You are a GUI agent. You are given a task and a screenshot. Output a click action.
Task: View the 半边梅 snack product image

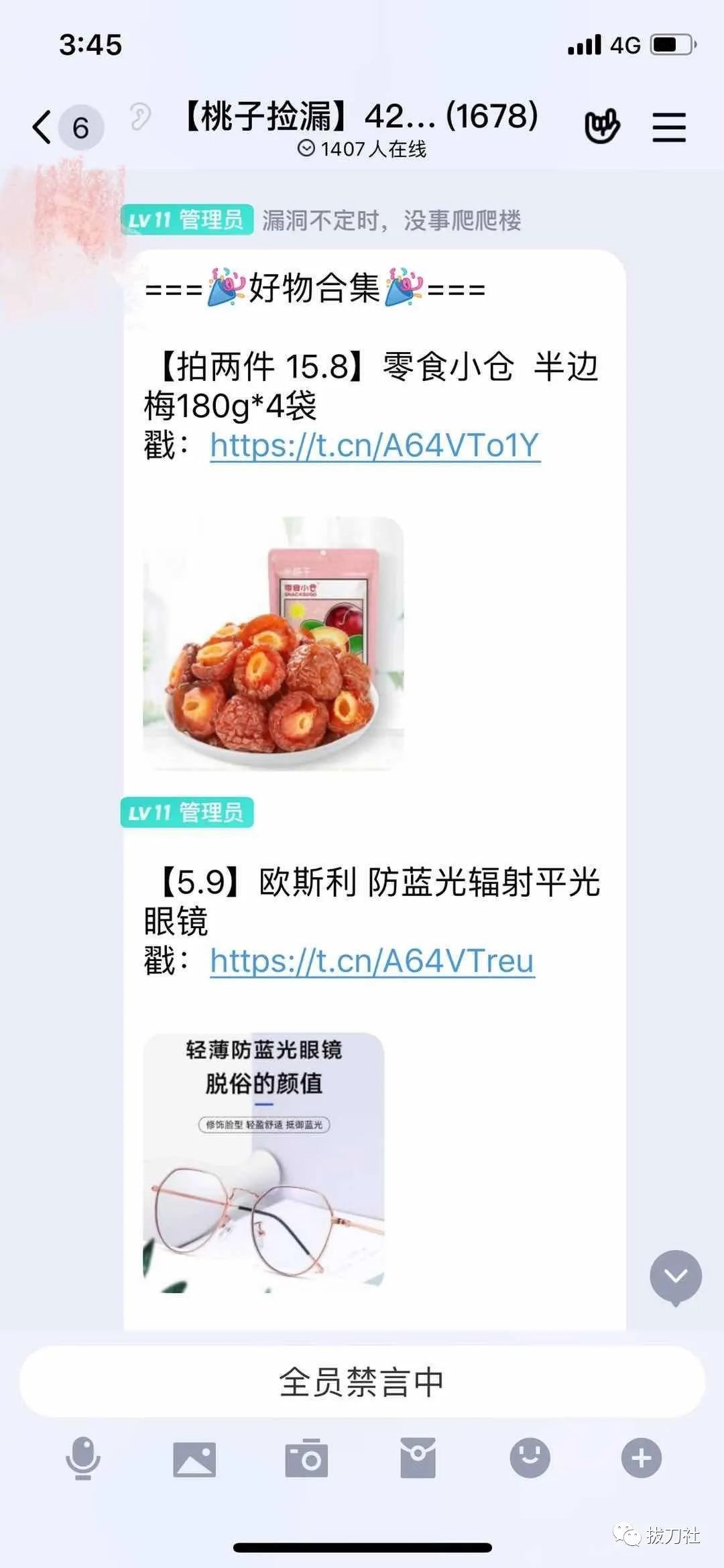coord(274,642)
